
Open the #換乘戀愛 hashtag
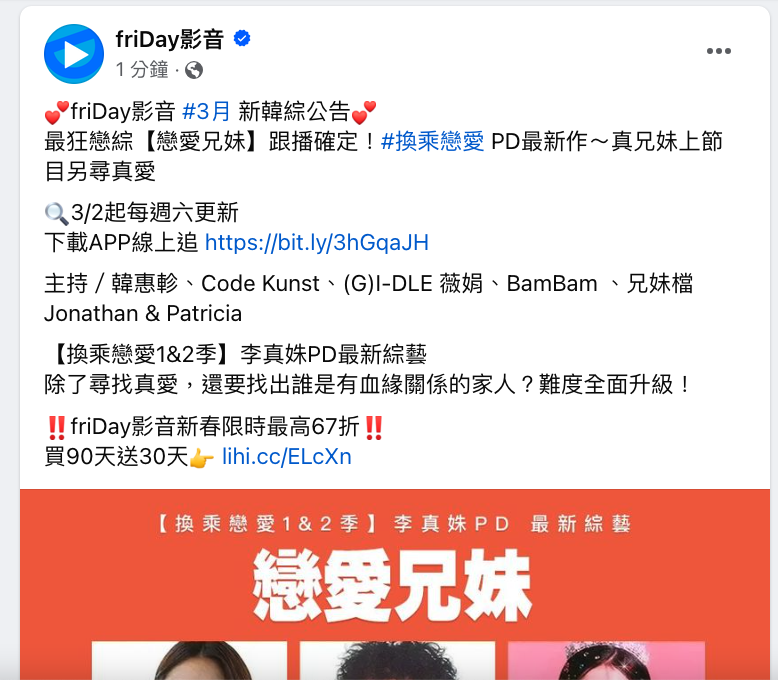click(x=432, y=141)
